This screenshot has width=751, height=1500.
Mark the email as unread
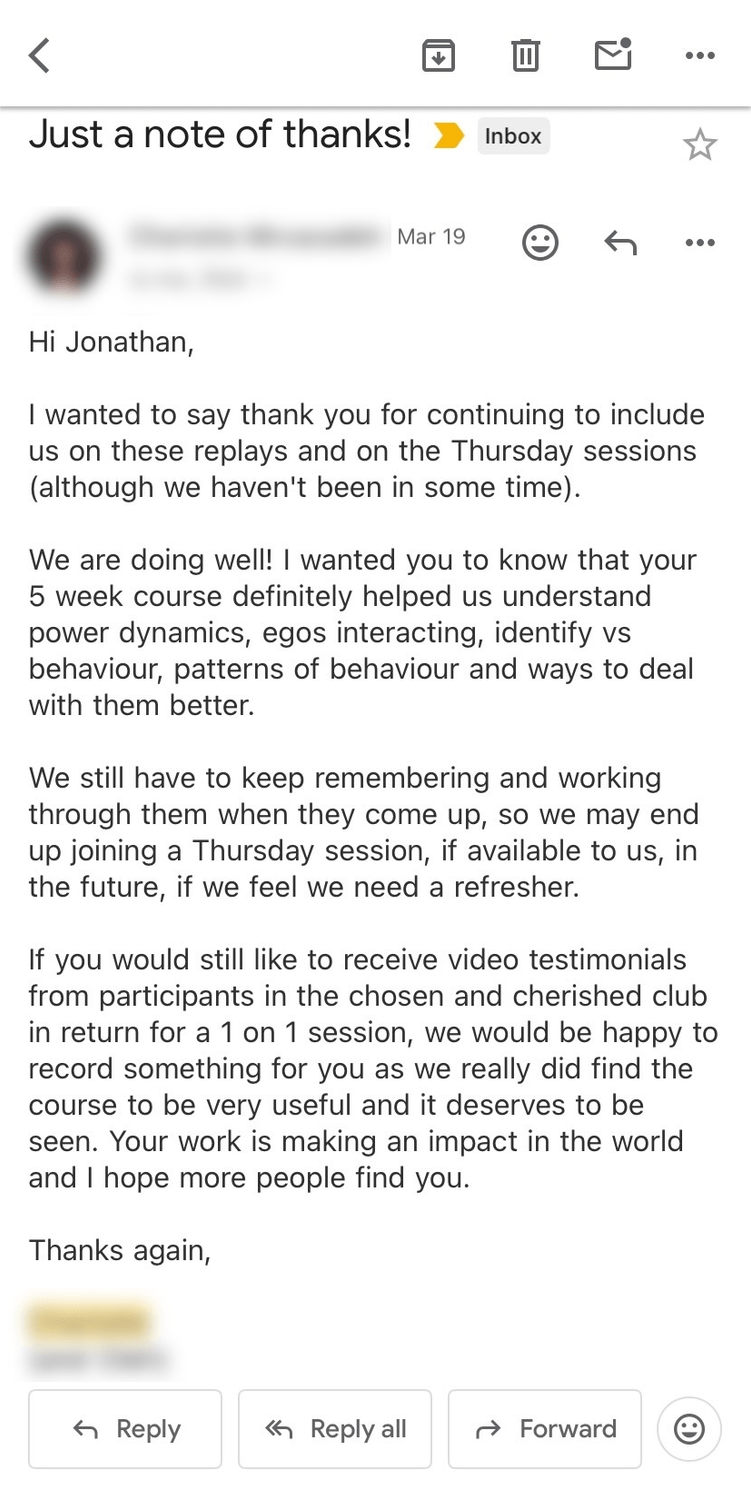(x=614, y=54)
